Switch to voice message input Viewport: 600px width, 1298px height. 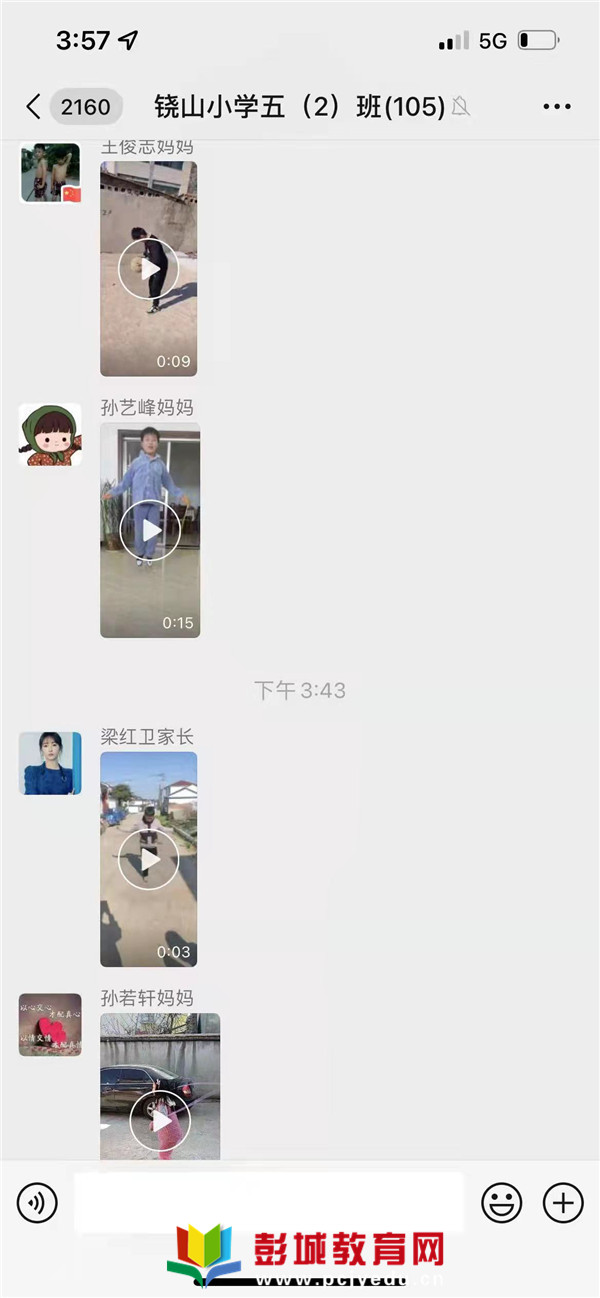coord(37,1202)
